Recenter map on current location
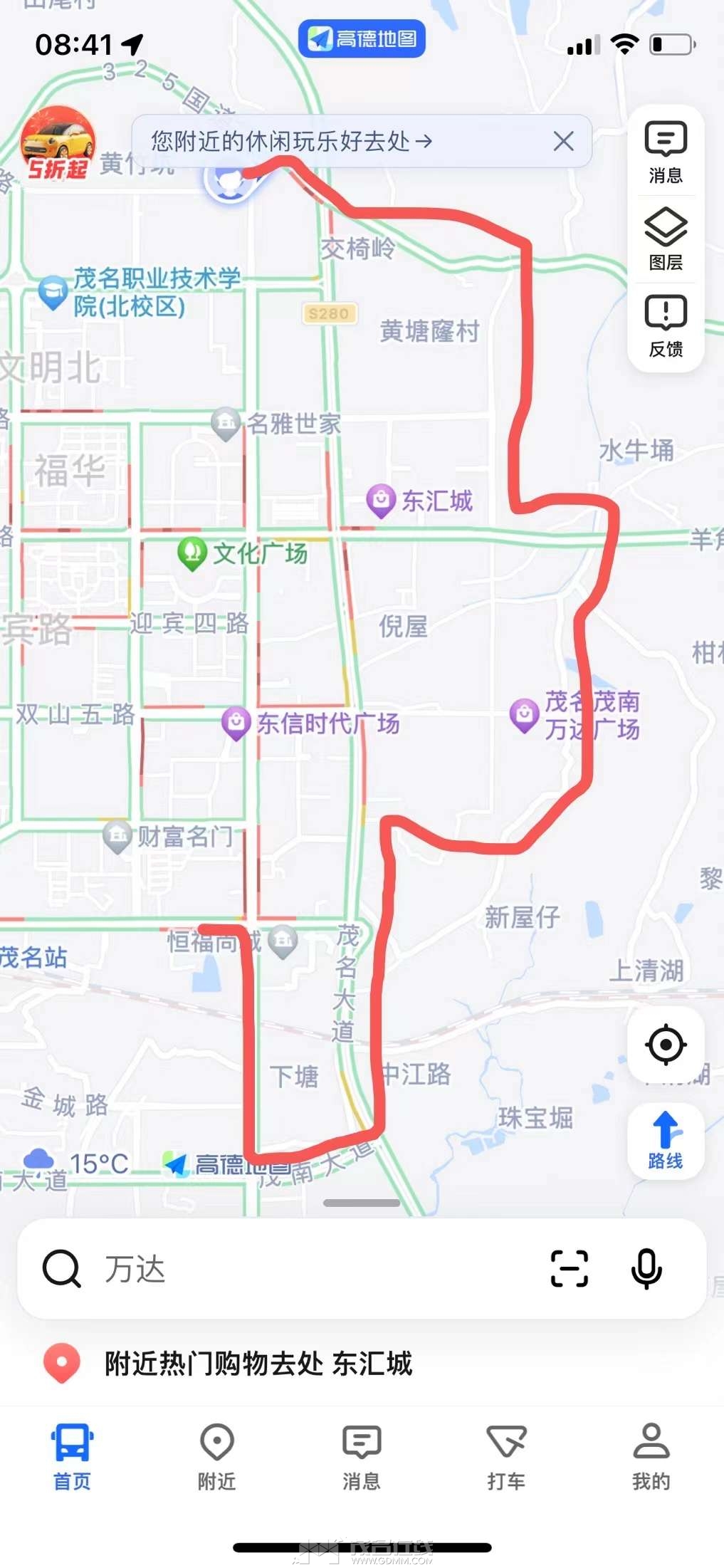The image size is (724, 1568). click(666, 1045)
